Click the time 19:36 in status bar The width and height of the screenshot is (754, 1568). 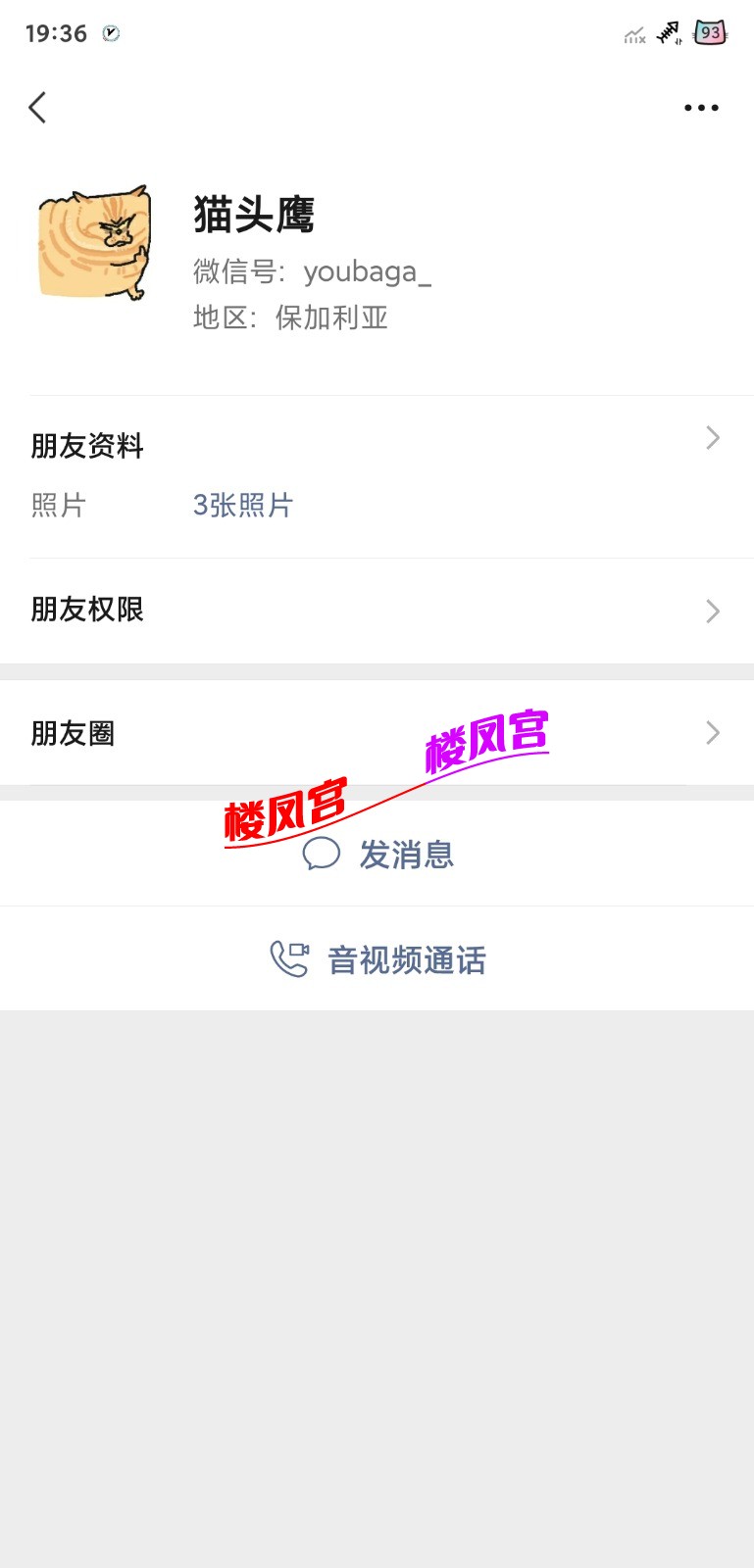click(57, 33)
